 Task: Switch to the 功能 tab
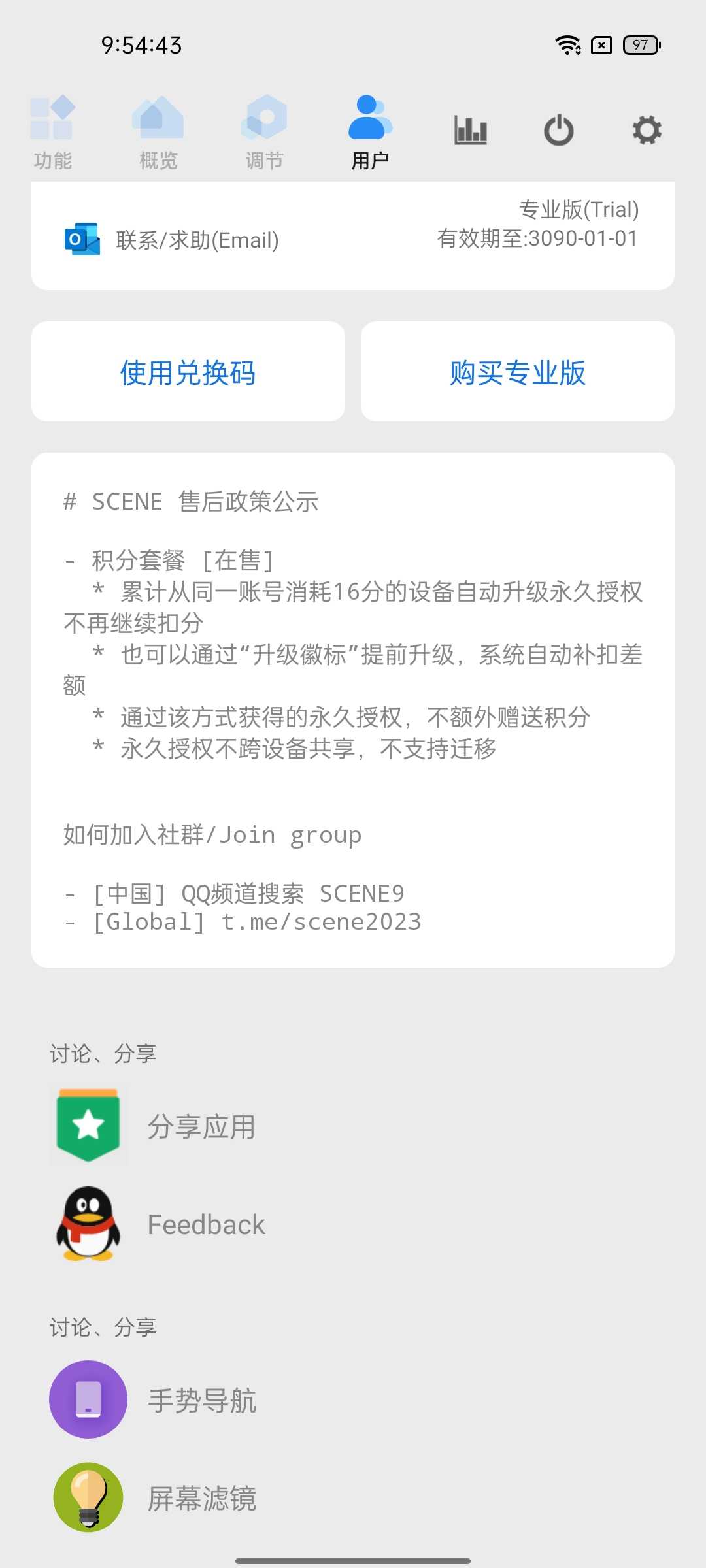[52, 133]
